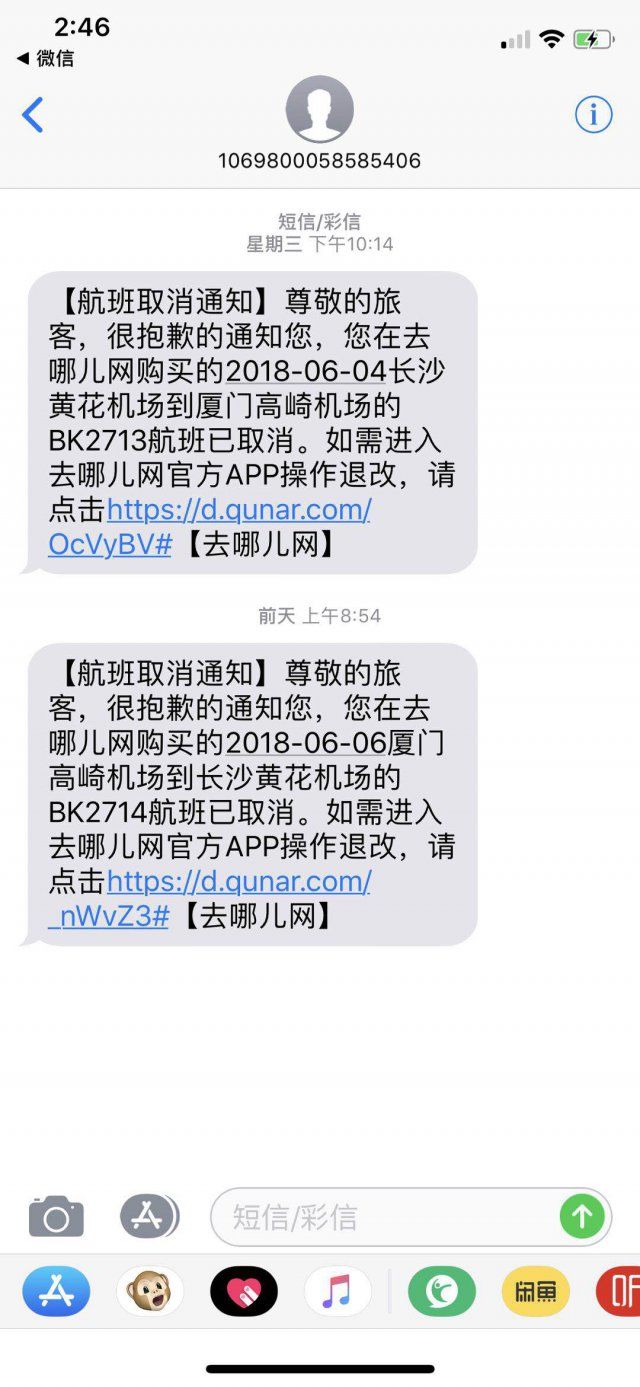Open the camera to attach a photo
Viewport: 640px width, 1387px height.
(56, 1217)
